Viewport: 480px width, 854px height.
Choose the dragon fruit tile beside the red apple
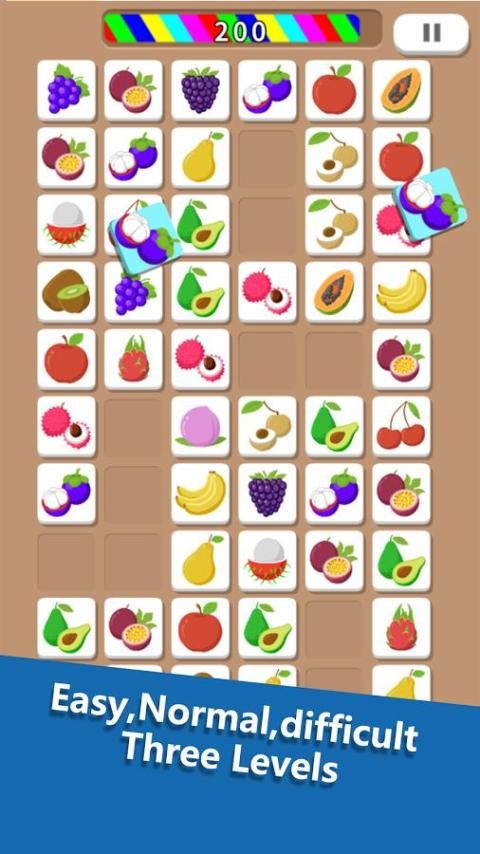point(133,359)
